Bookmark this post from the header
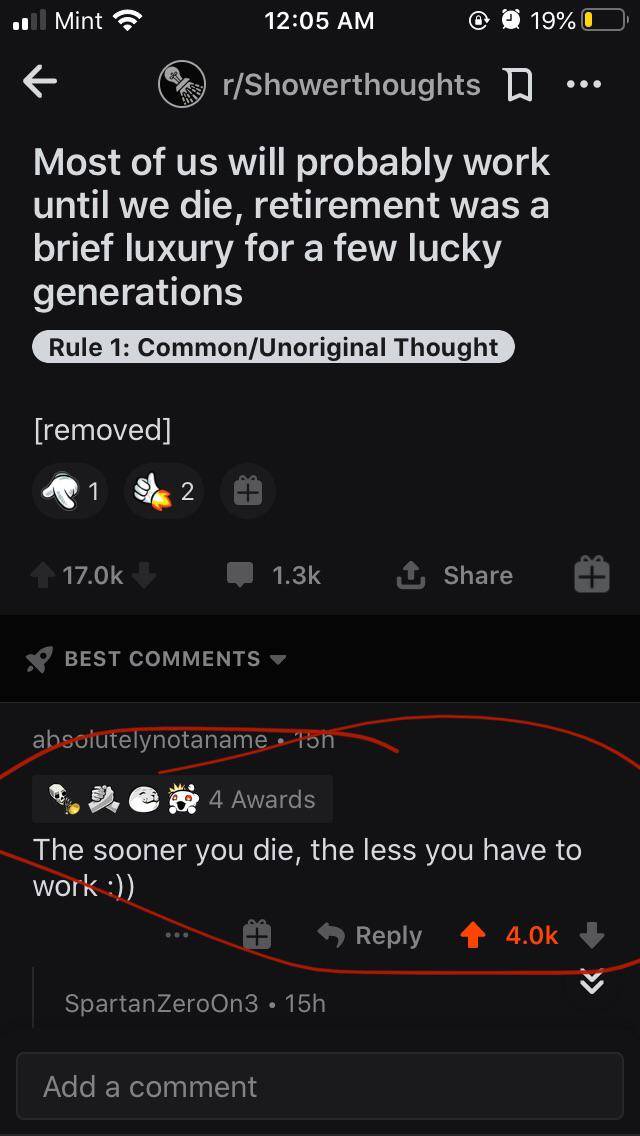 (520, 86)
